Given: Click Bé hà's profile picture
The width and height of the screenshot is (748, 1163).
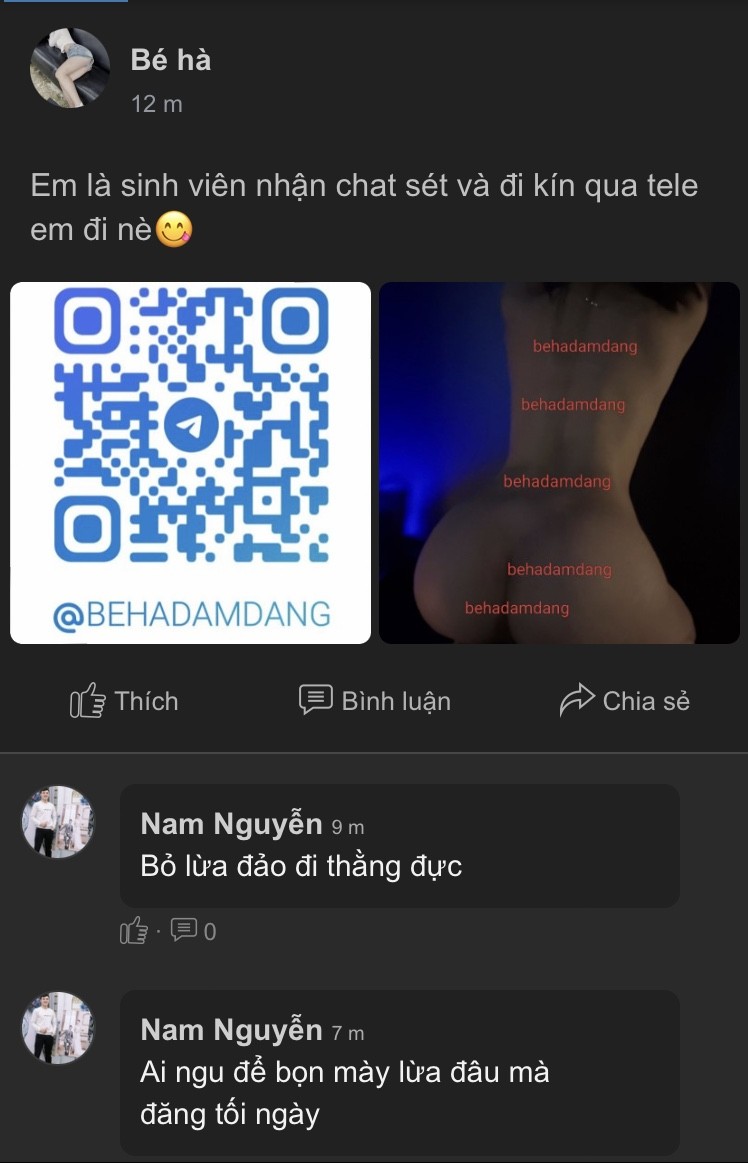Looking at the screenshot, I should [x=69, y=69].
